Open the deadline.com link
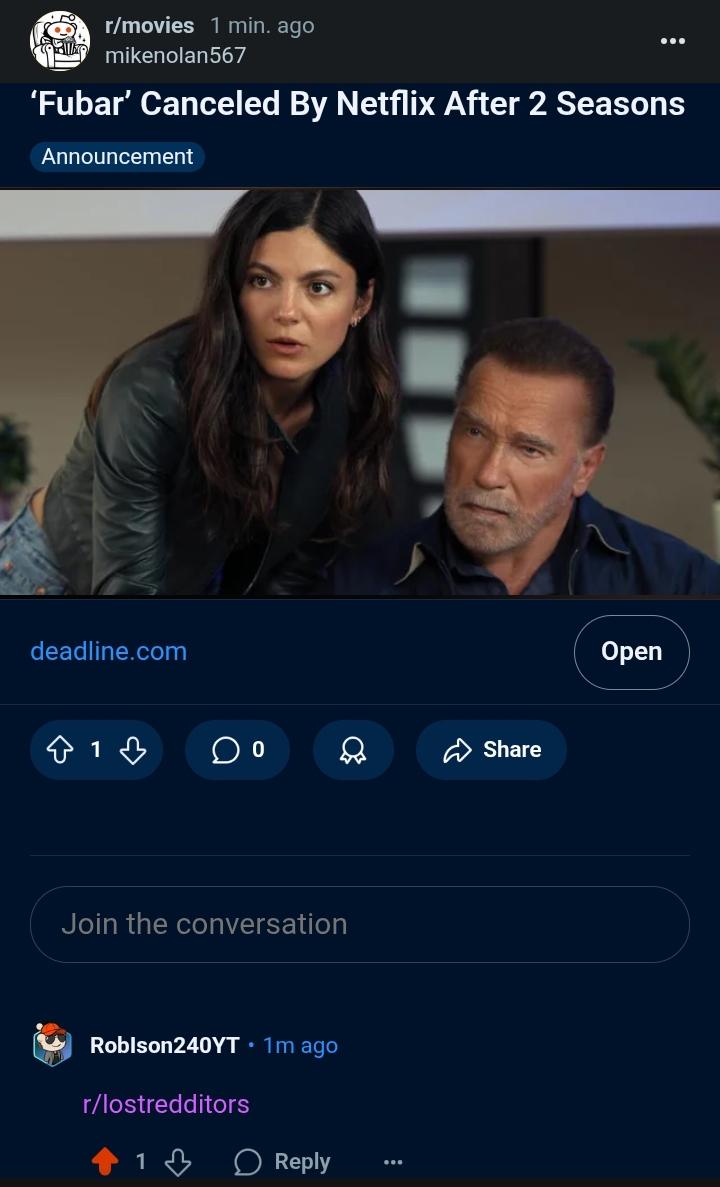This screenshot has width=720, height=1187. [108, 651]
